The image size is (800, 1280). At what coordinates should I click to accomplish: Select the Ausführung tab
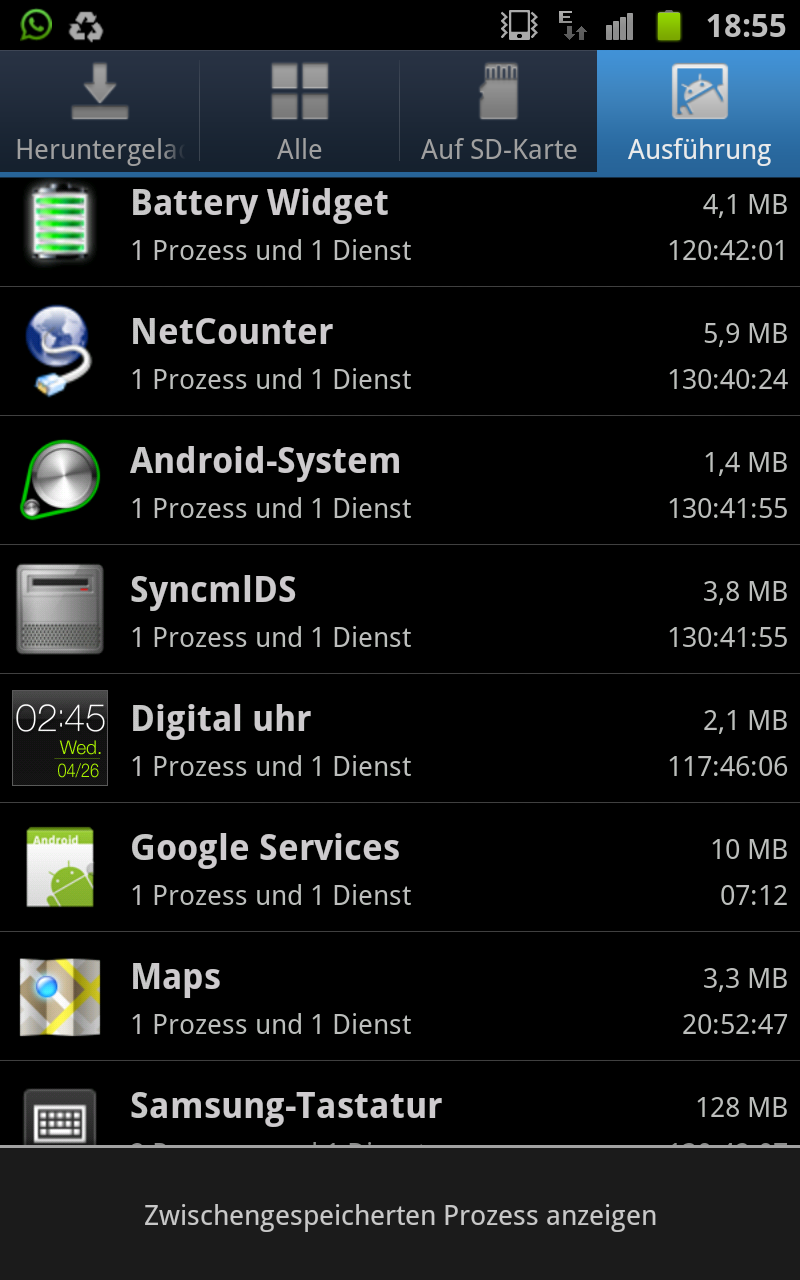[x=699, y=112]
